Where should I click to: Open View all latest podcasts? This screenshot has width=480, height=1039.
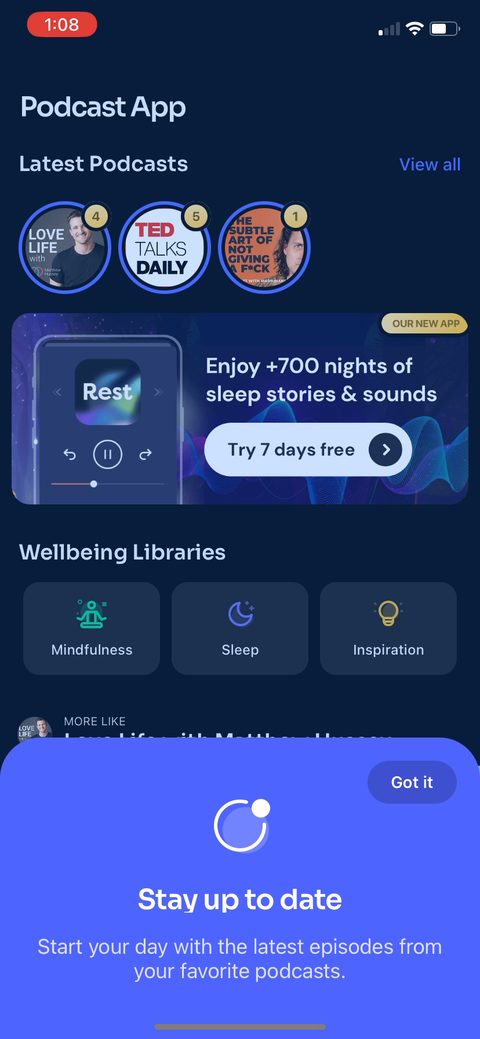(x=430, y=164)
